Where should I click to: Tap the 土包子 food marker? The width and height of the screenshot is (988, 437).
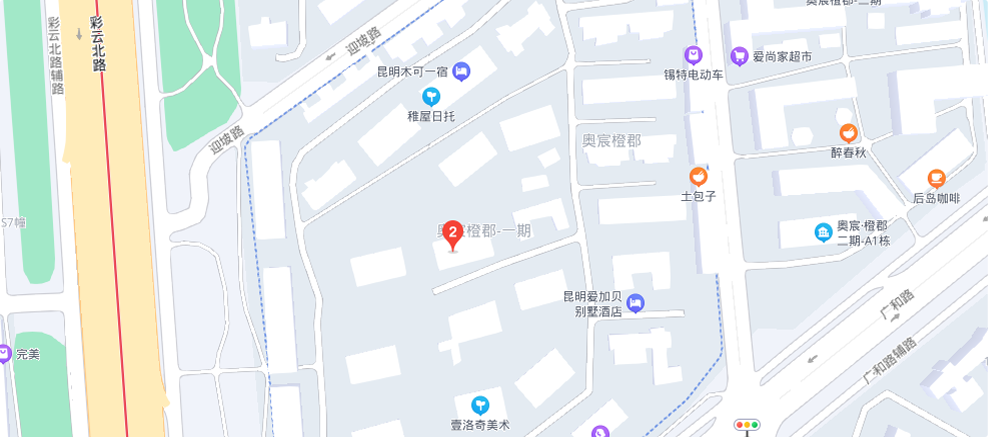(x=699, y=176)
